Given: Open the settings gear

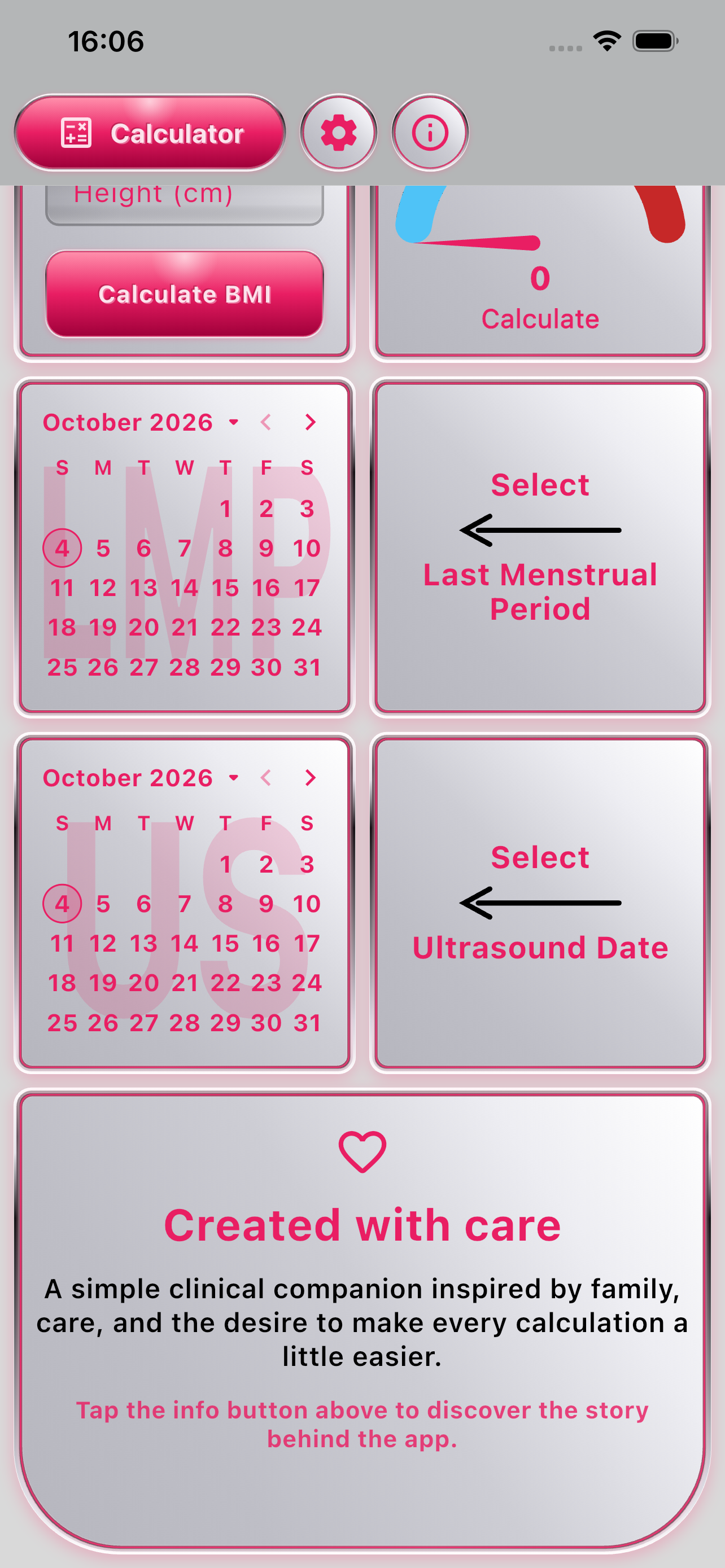Looking at the screenshot, I should [x=338, y=133].
